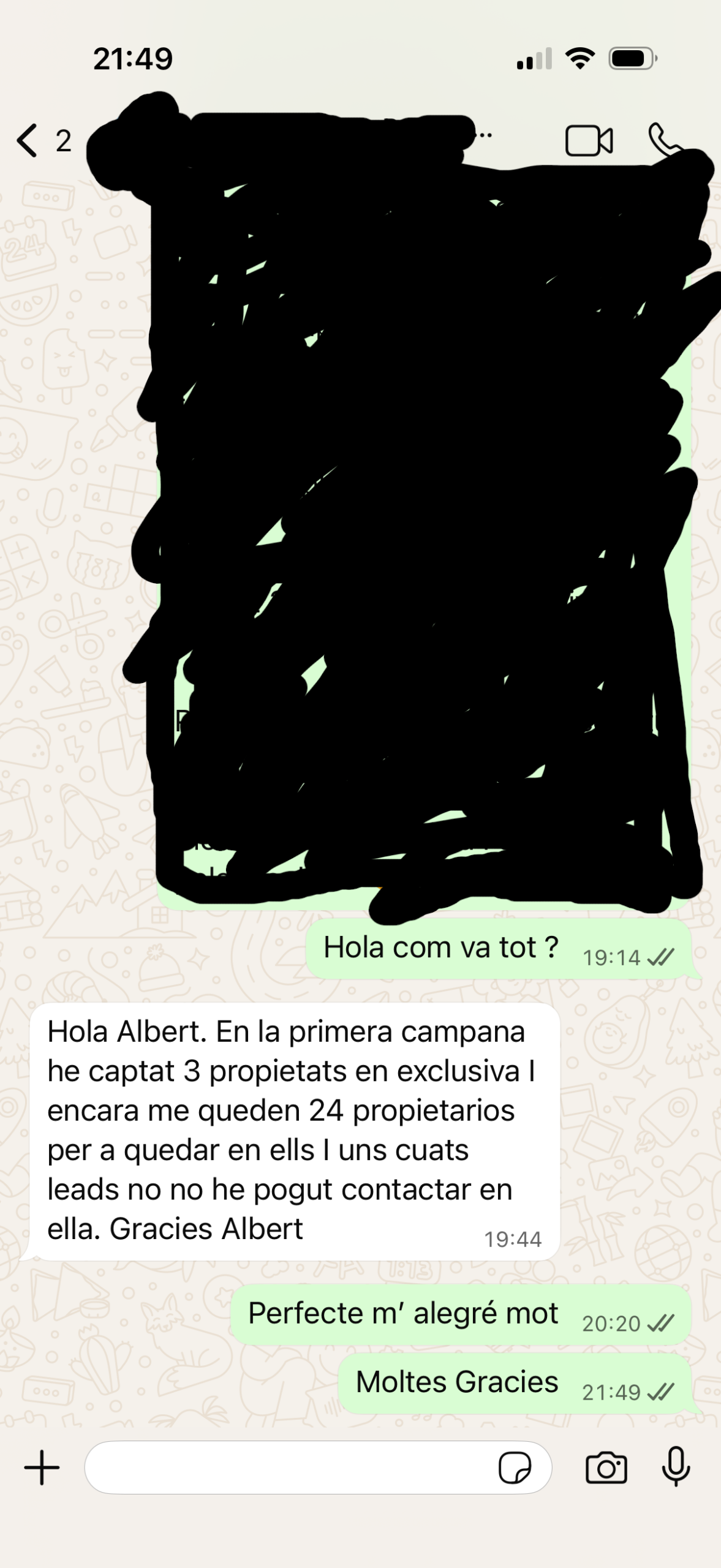Open the attachment plus menu
The height and width of the screenshot is (1568, 721).
[42, 1468]
